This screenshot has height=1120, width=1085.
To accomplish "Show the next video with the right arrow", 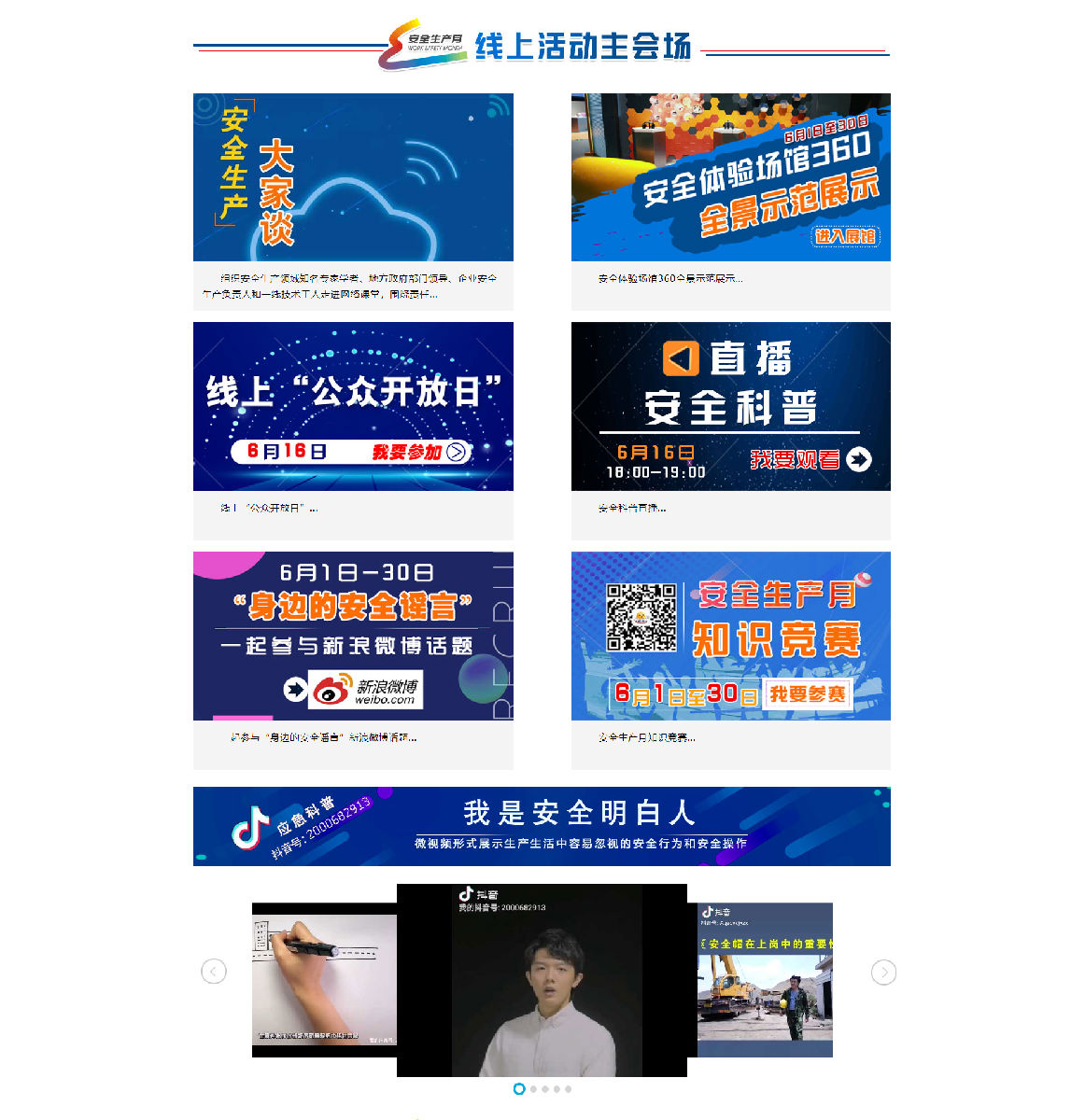I will click(x=883, y=972).
